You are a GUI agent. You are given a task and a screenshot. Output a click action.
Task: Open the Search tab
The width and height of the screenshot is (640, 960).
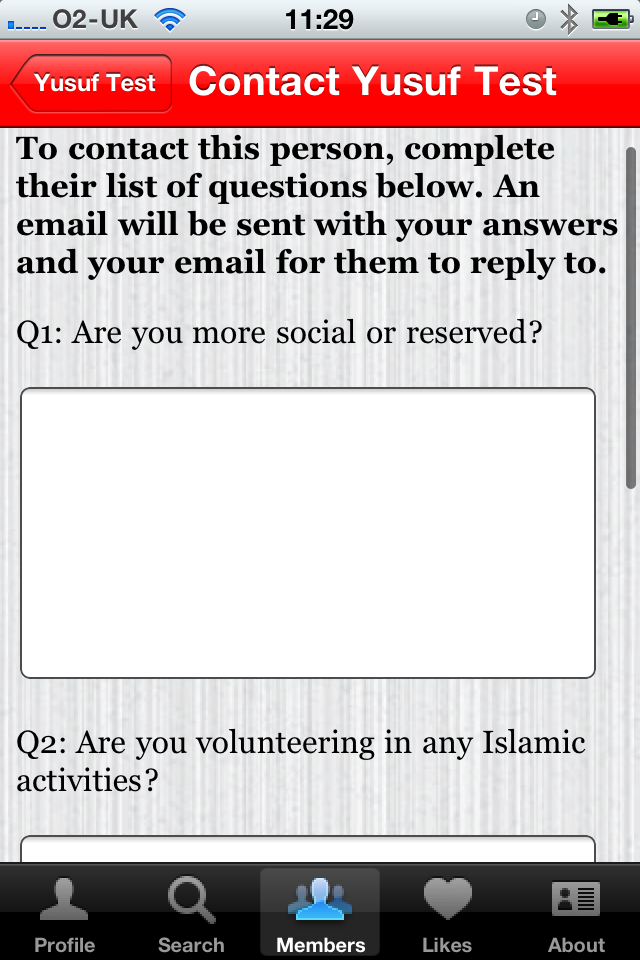[191, 913]
